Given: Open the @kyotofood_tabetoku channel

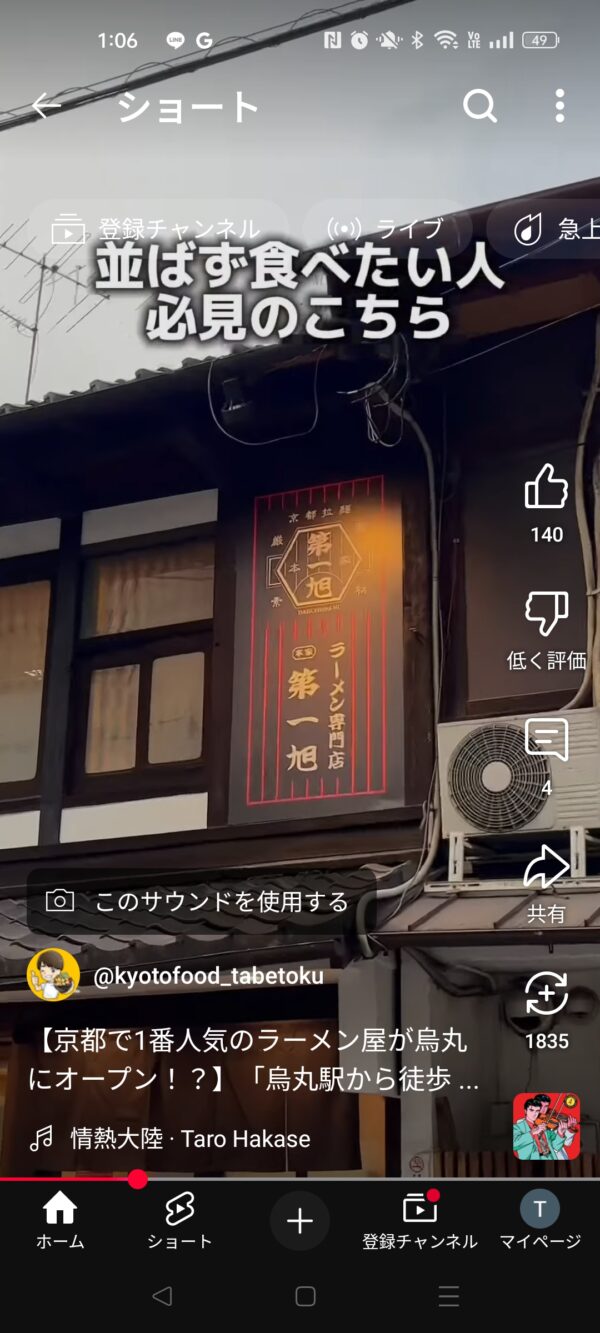Looking at the screenshot, I should click(208, 975).
